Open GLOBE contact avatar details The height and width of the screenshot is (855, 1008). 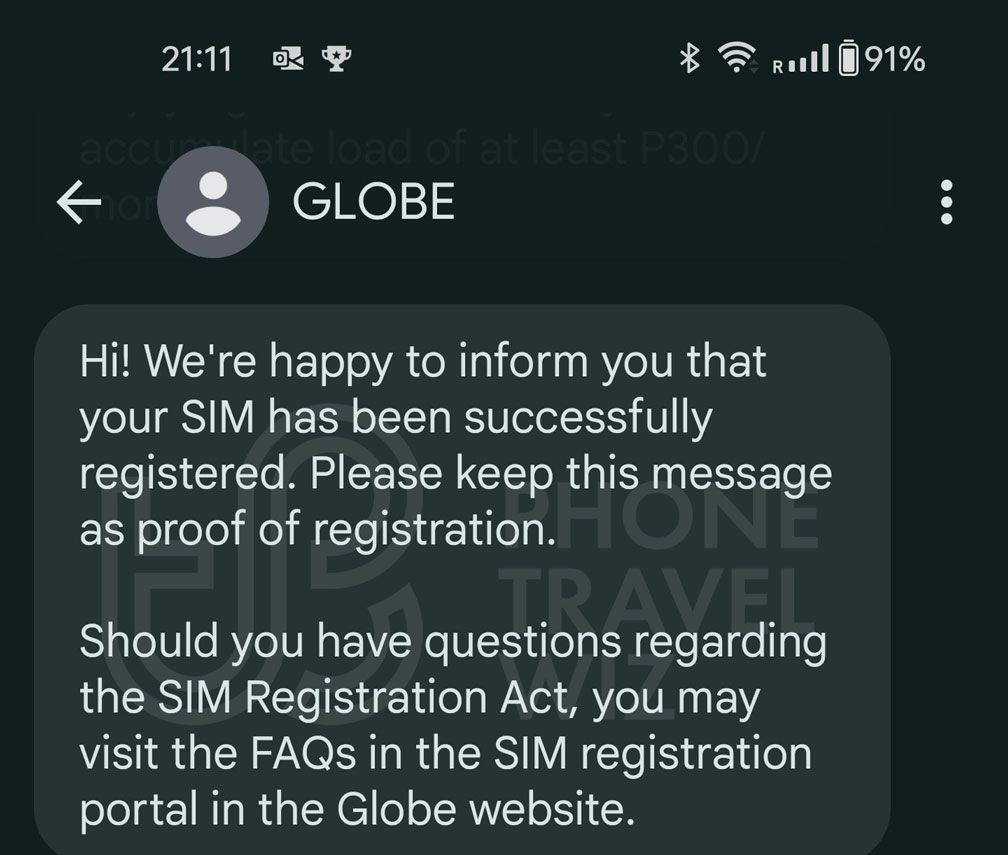[213, 203]
